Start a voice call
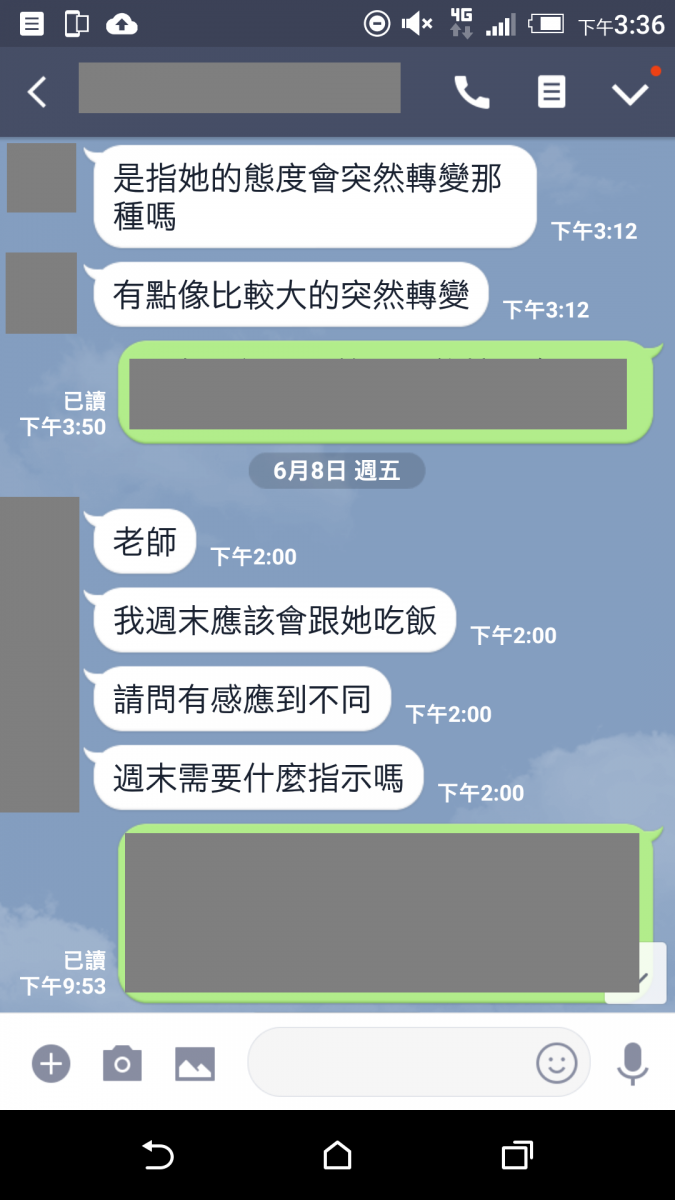 pos(472,92)
